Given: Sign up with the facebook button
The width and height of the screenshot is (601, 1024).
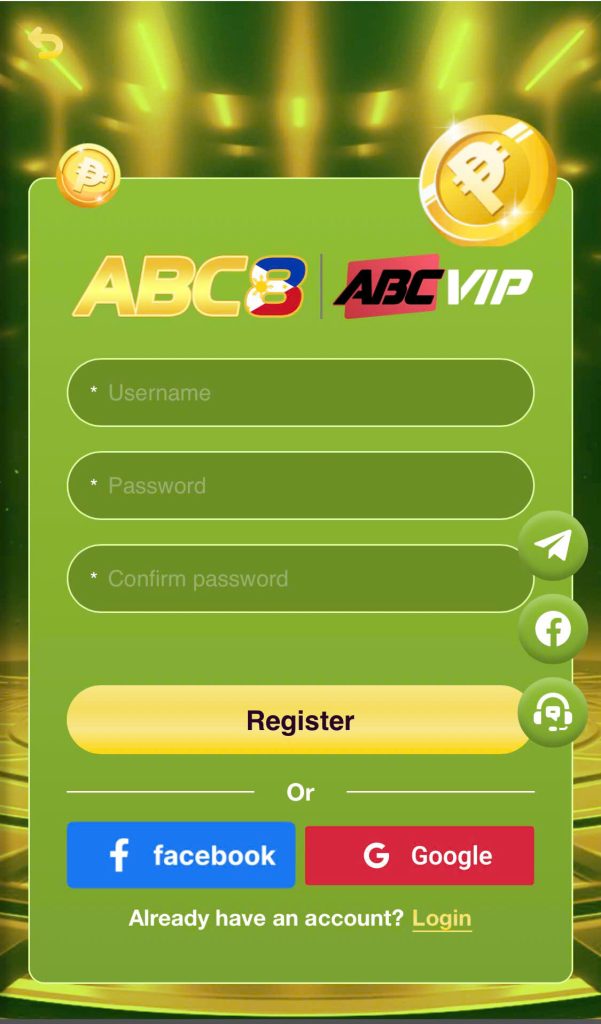Looking at the screenshot, I should click(181, 855).
